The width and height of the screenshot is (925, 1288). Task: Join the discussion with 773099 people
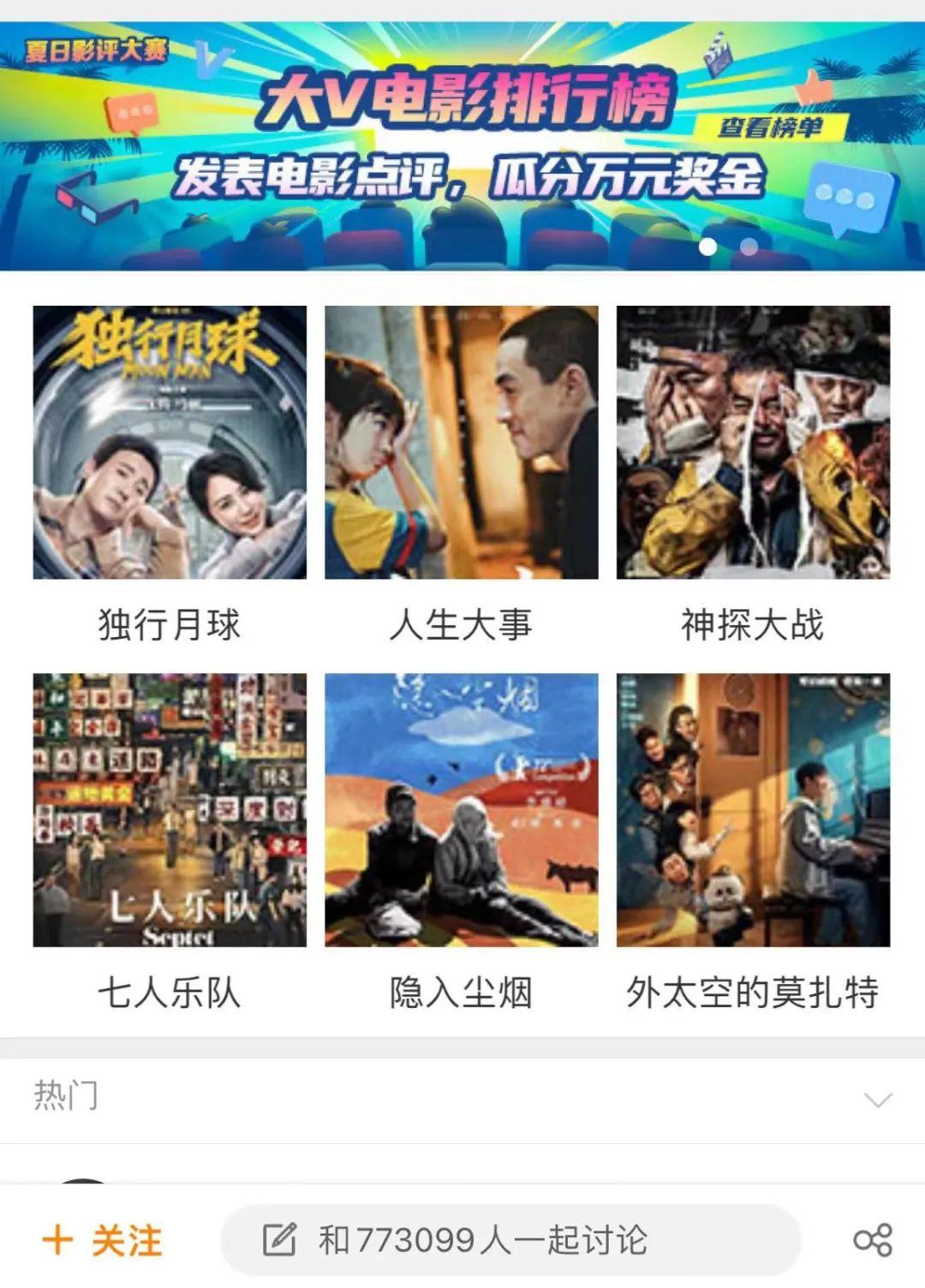tap(510, 1240)
